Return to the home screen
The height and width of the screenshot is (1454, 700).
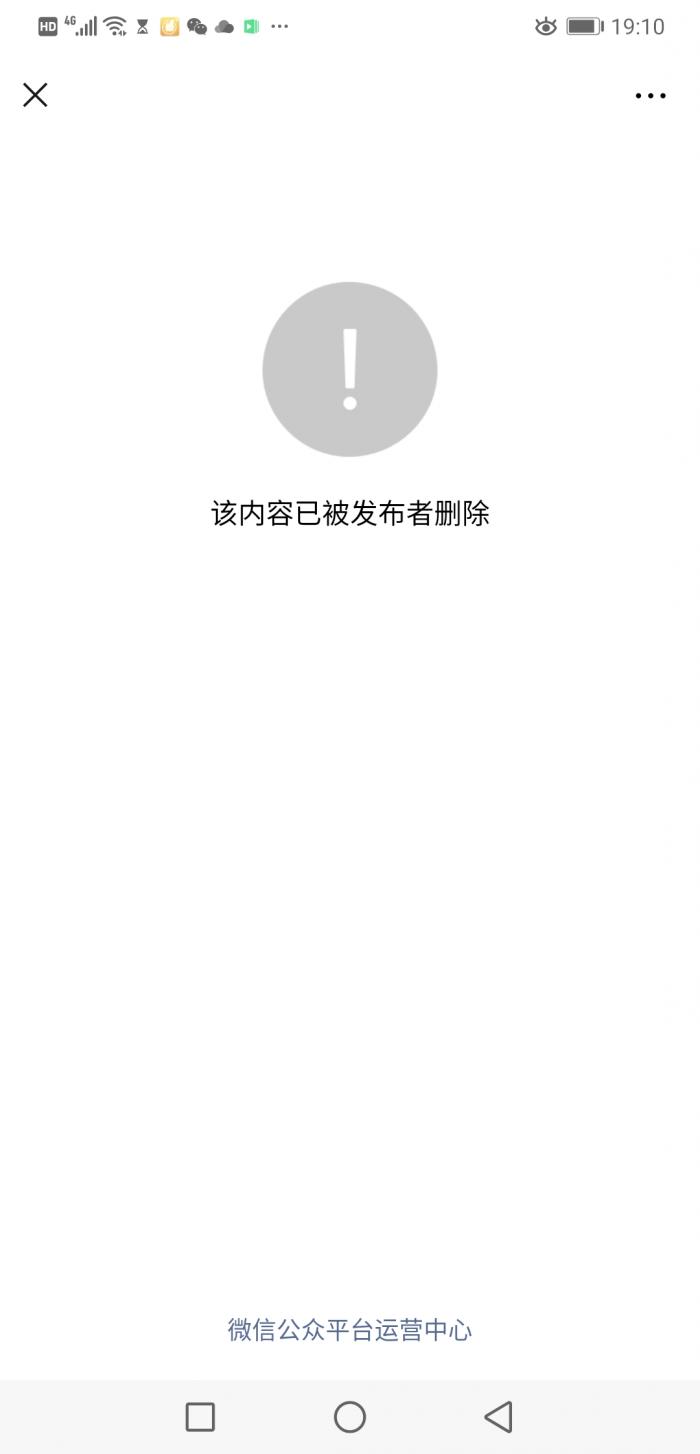(x=350, y=1416)
